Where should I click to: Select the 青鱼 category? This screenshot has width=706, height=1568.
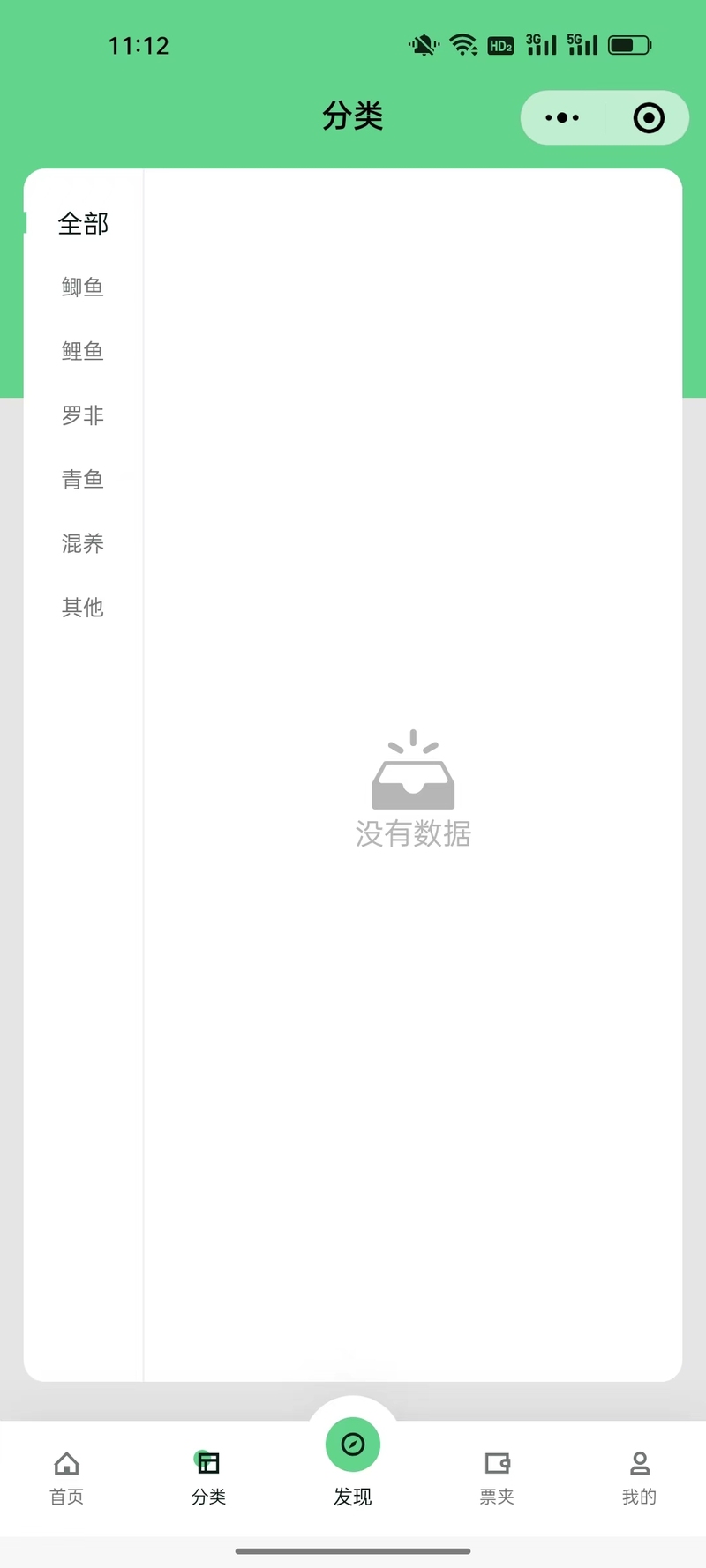pyautogui.click(x=83, y=480)
